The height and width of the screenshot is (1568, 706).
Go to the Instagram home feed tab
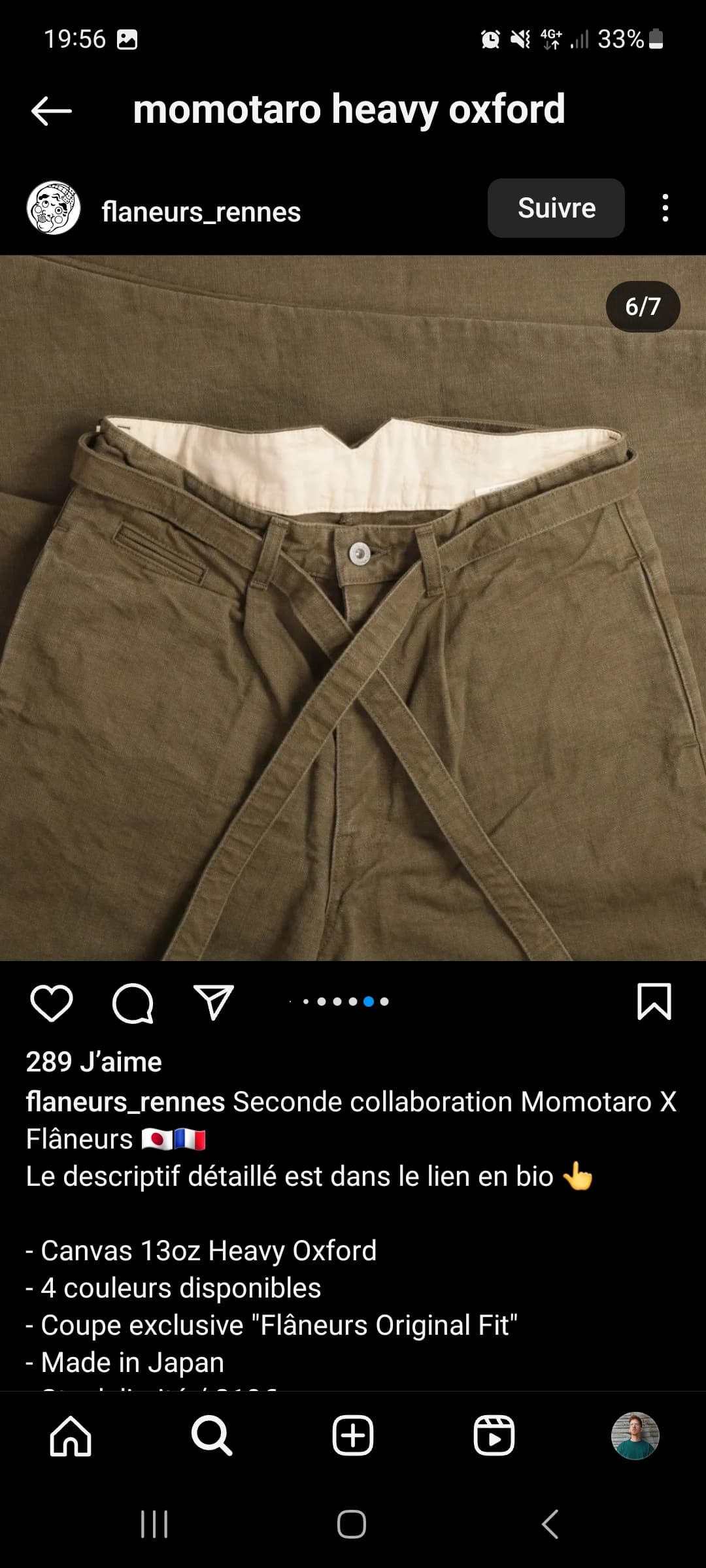tap(71, 1436)
